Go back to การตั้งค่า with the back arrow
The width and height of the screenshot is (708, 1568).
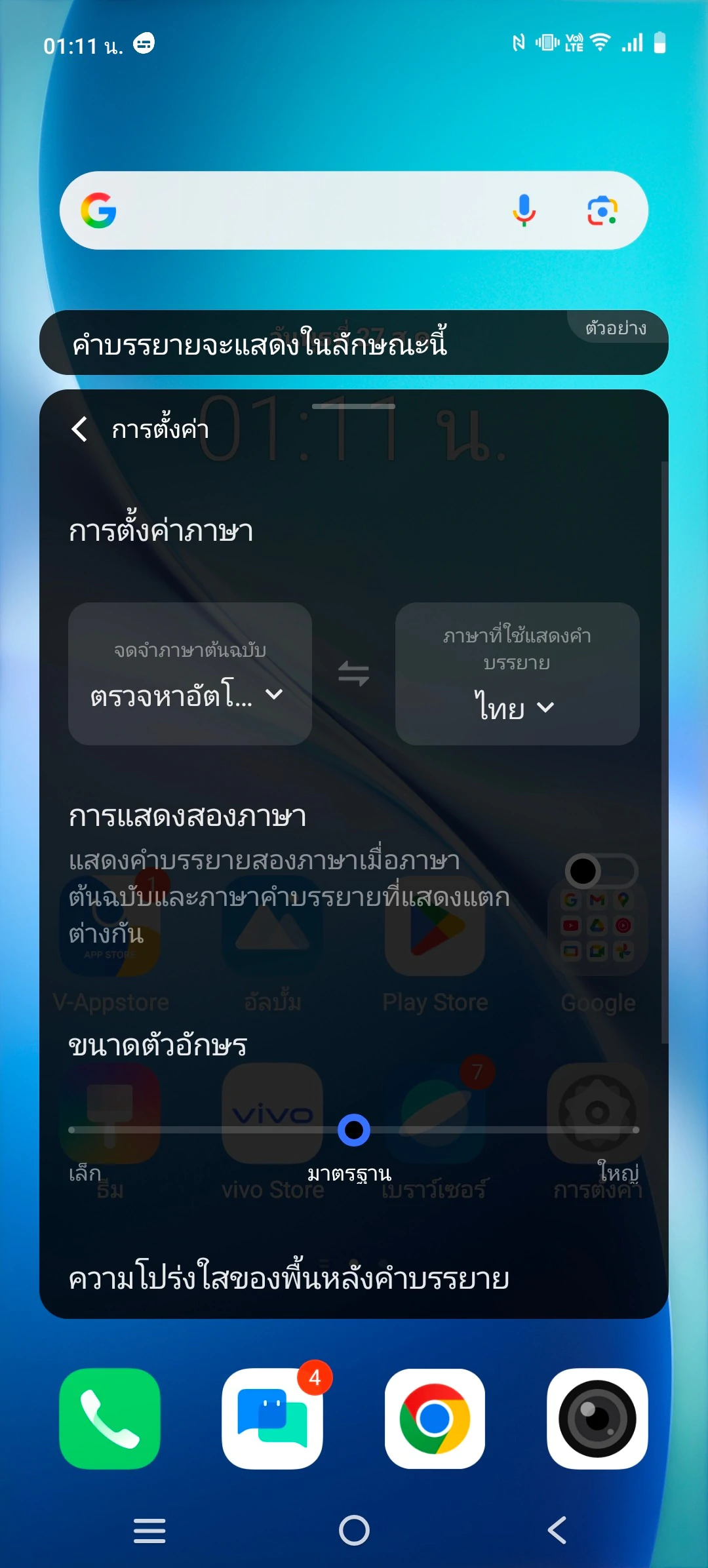(80, 429)
